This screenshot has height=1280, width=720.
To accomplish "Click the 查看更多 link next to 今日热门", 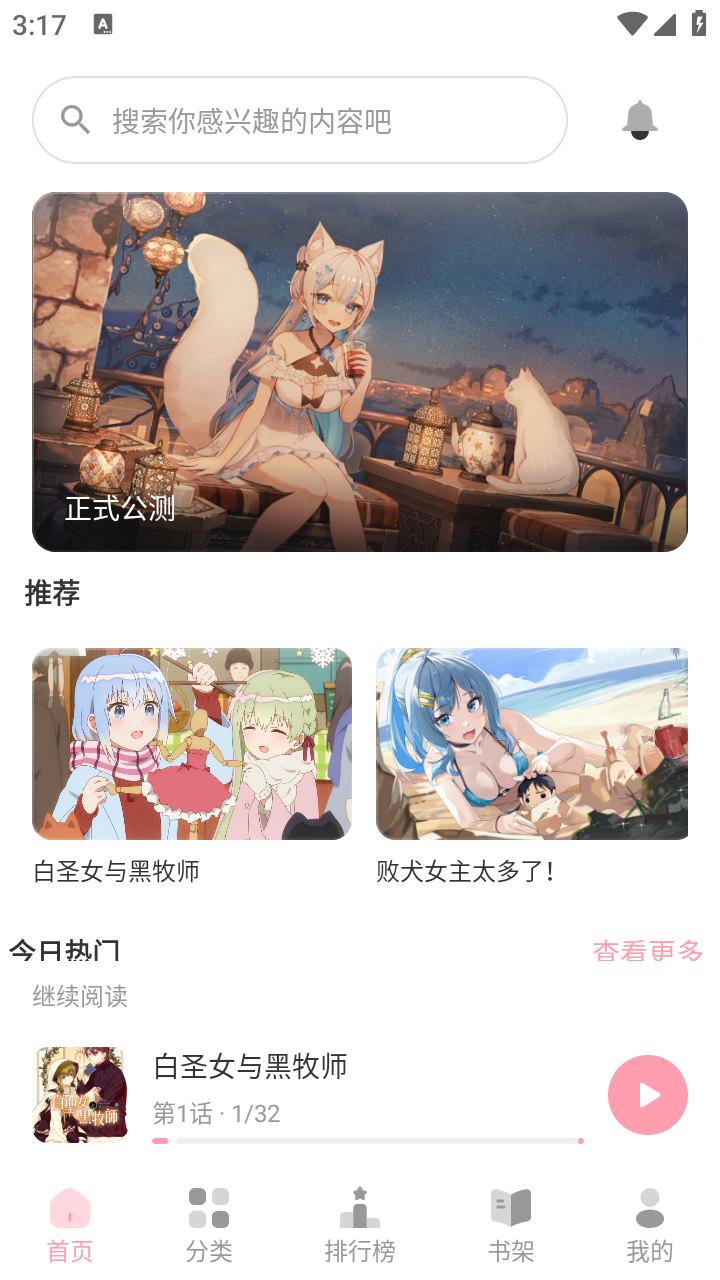I will click(647, 951).
